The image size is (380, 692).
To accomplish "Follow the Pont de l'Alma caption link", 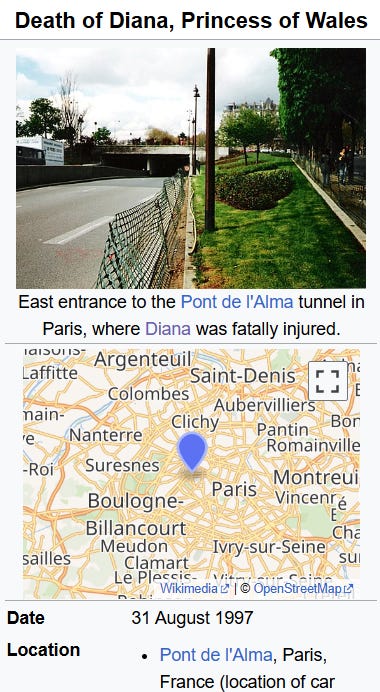I will pyautogui.click(x=237, y=302).
